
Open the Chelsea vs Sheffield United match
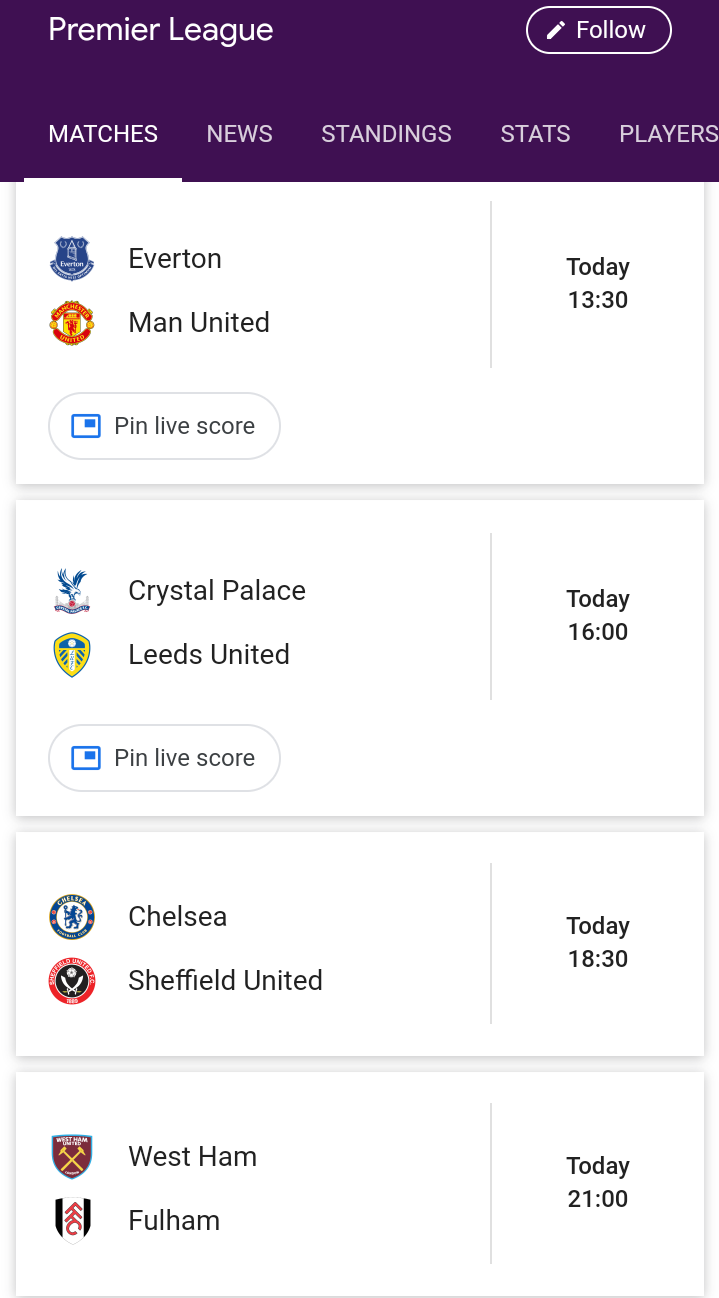(360, 944)
